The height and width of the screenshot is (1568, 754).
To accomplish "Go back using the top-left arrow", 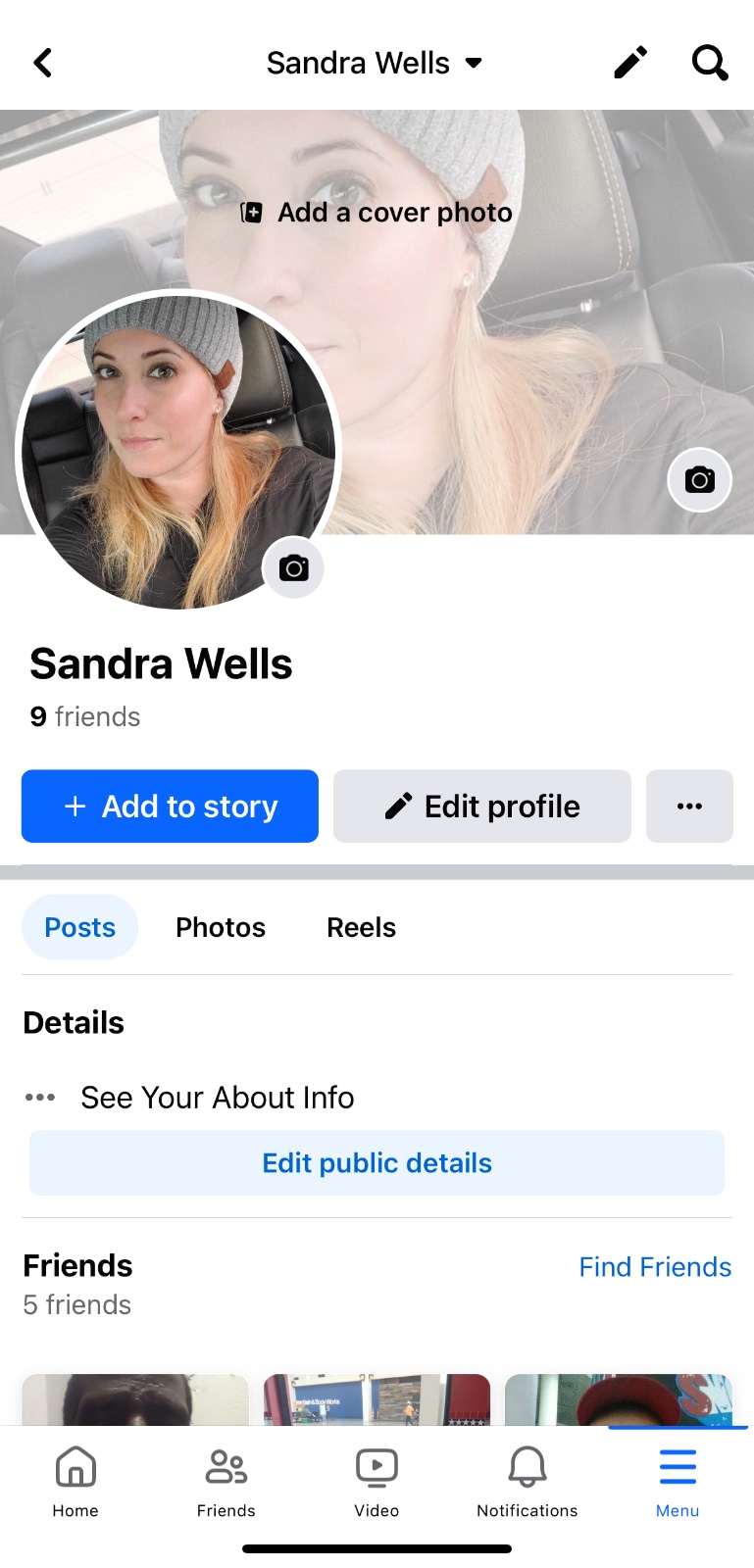I will coord(43,63).
